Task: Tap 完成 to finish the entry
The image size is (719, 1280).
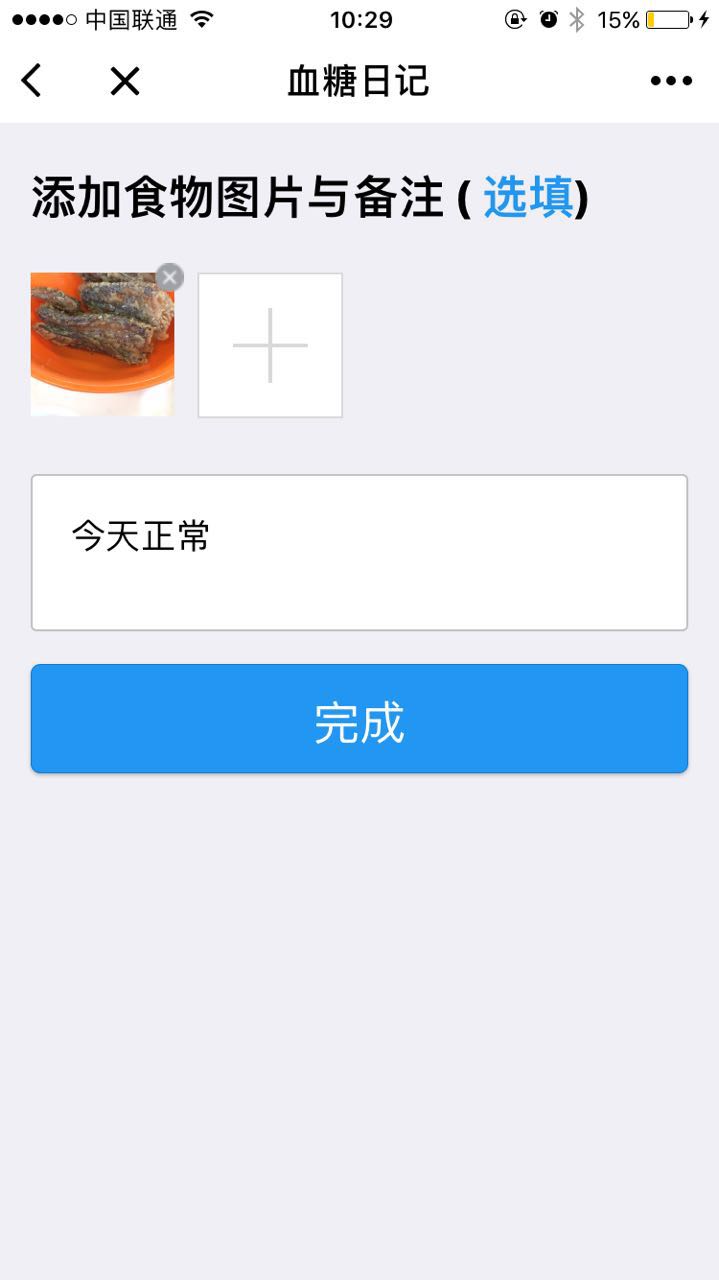Action: click(x=359, y=719)
